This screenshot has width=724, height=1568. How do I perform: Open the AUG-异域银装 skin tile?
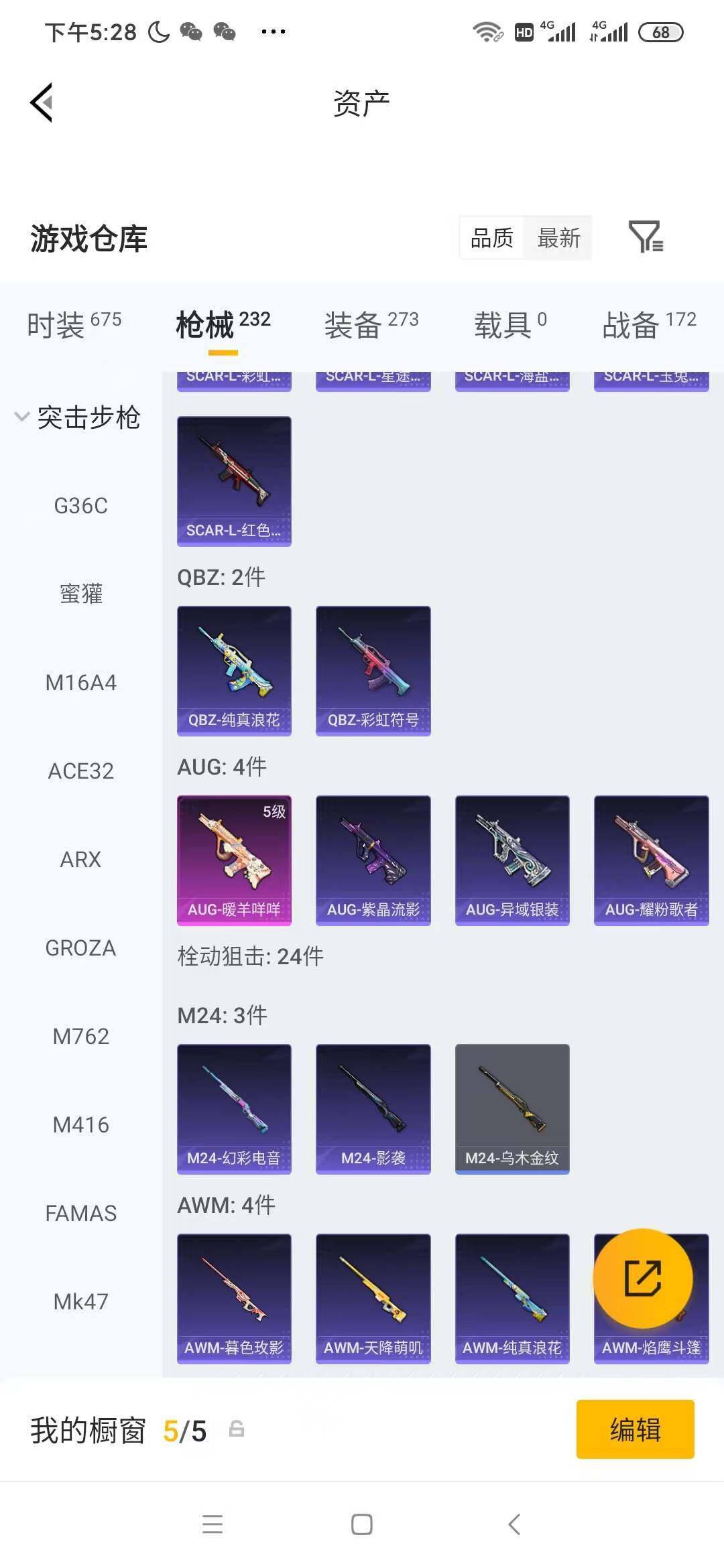[512, 860]
